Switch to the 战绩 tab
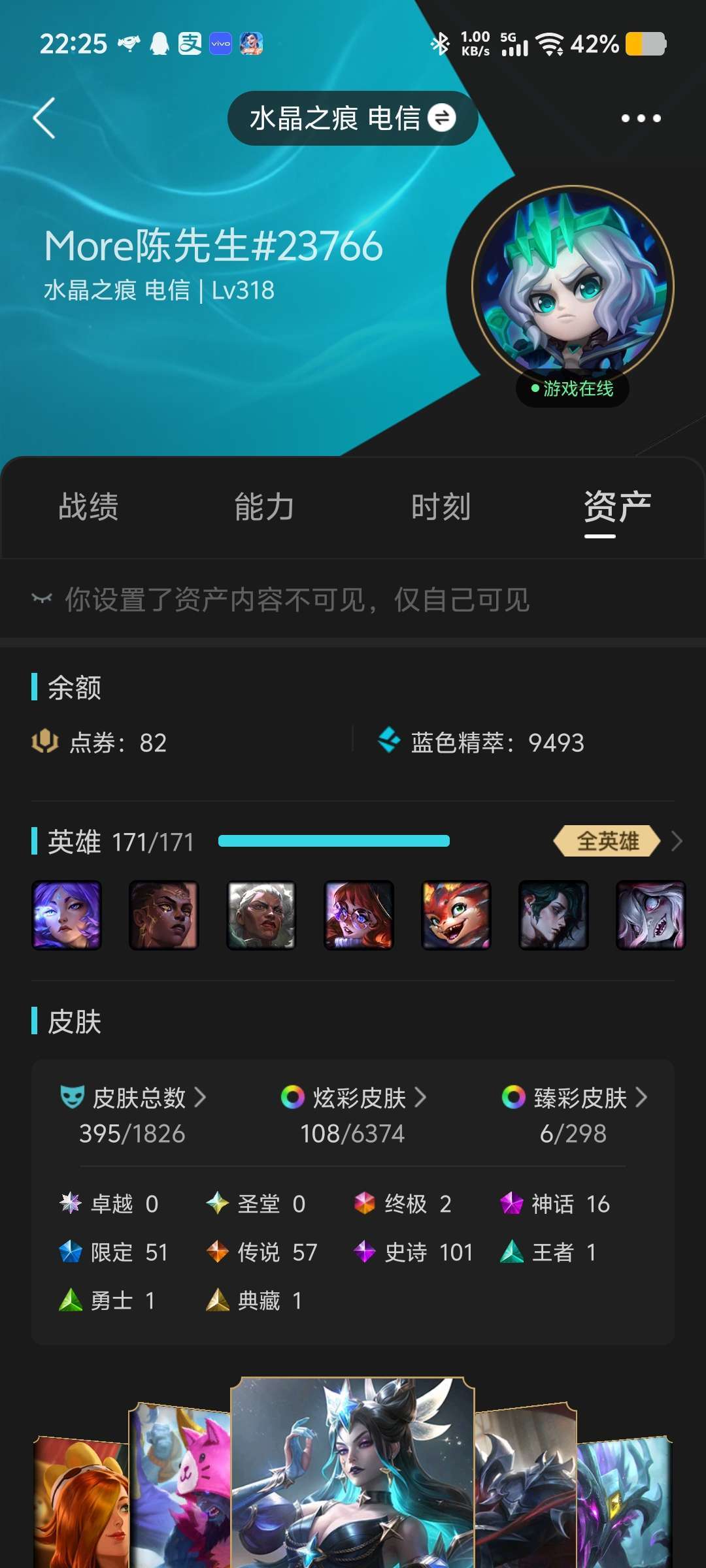 pos(88,507)
